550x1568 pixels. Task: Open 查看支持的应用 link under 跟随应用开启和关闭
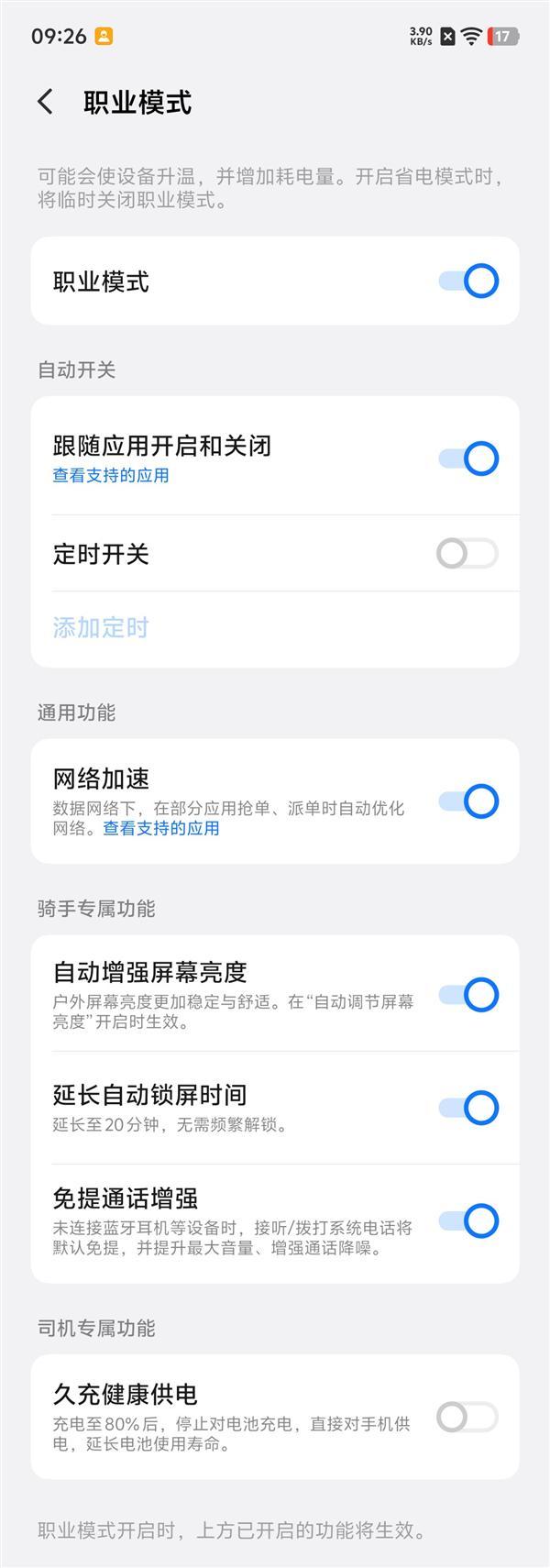[x=111, y=475]
